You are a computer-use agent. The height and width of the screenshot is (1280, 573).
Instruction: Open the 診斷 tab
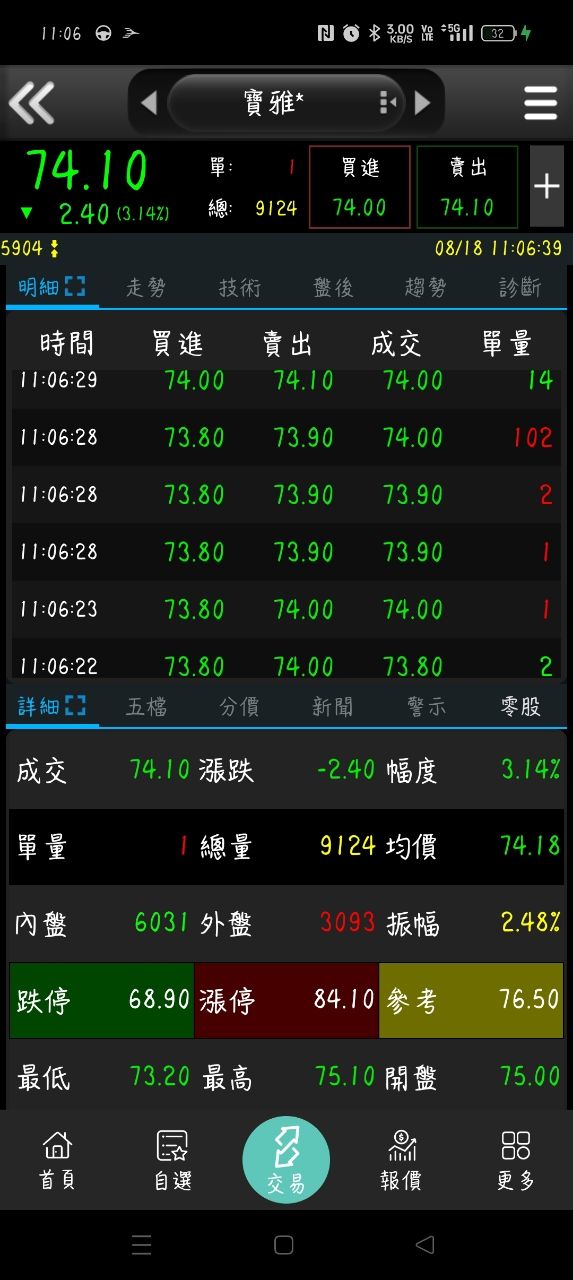[x=520, y=288]
